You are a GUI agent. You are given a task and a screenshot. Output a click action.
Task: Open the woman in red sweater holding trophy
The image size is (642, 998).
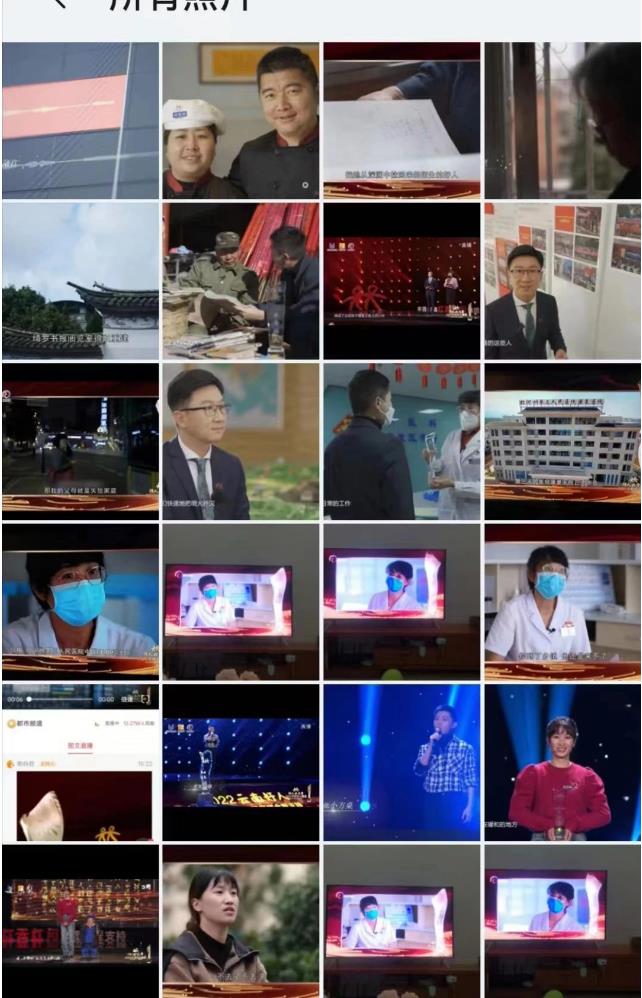pos(562,762)
